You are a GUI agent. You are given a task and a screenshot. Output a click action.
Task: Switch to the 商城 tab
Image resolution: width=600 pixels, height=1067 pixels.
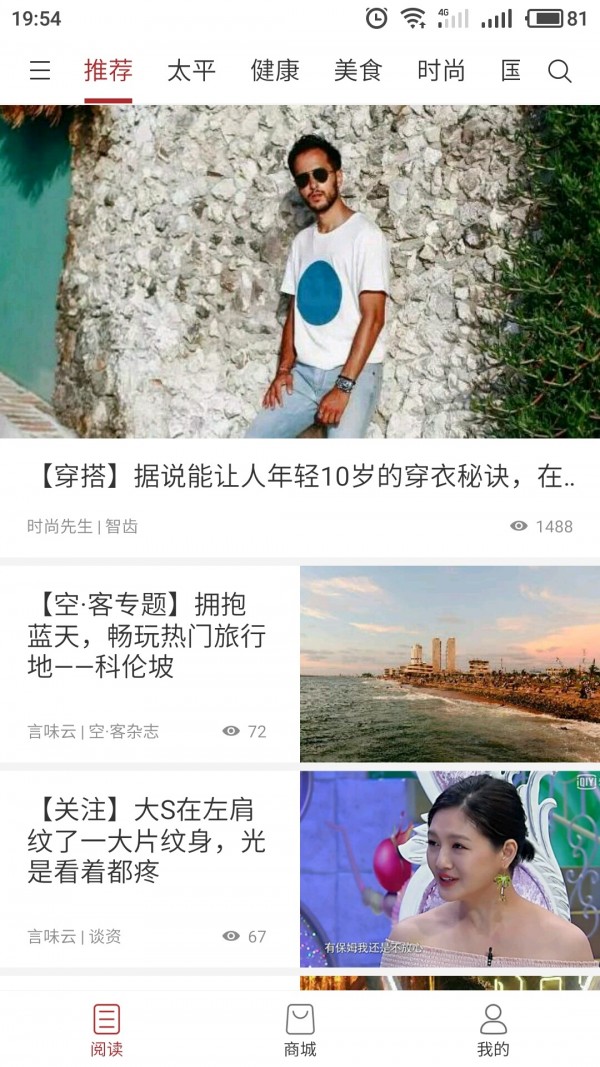(300, 1030)
